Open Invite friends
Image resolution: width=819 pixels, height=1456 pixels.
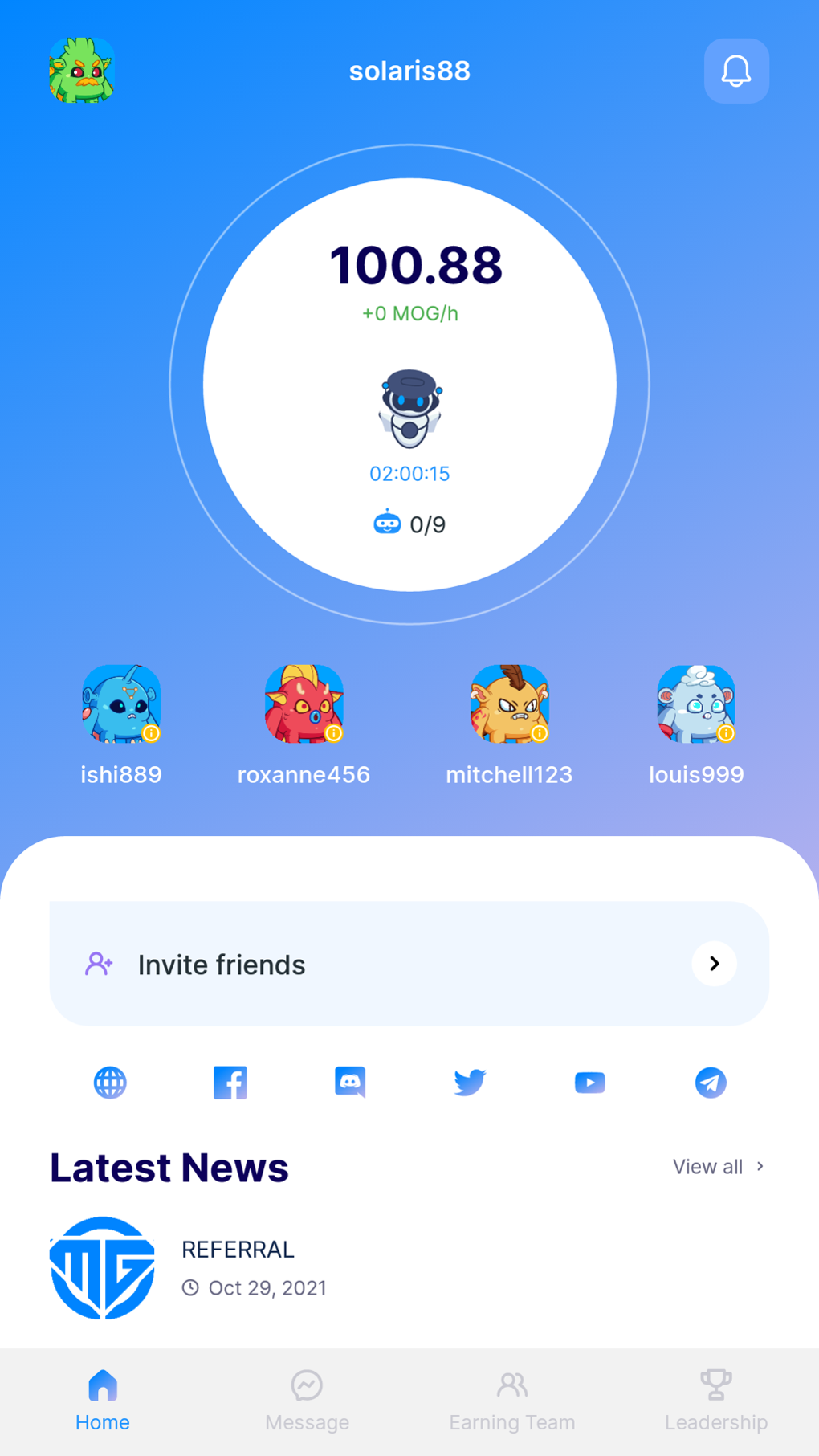(409, 964)
